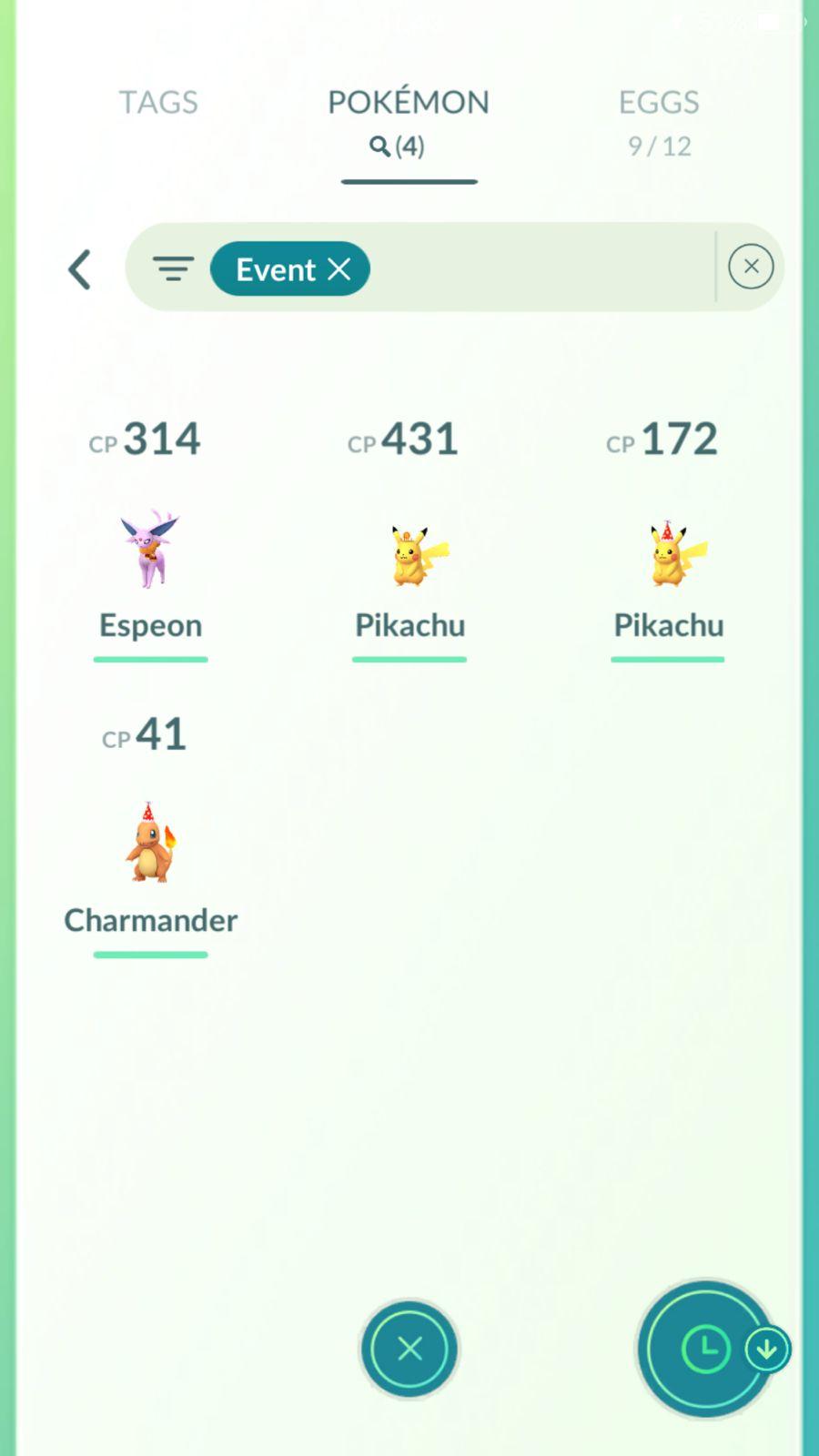Clear the whole search field
The width and height of the screenshot is (819, 1456).
(751, 267)
